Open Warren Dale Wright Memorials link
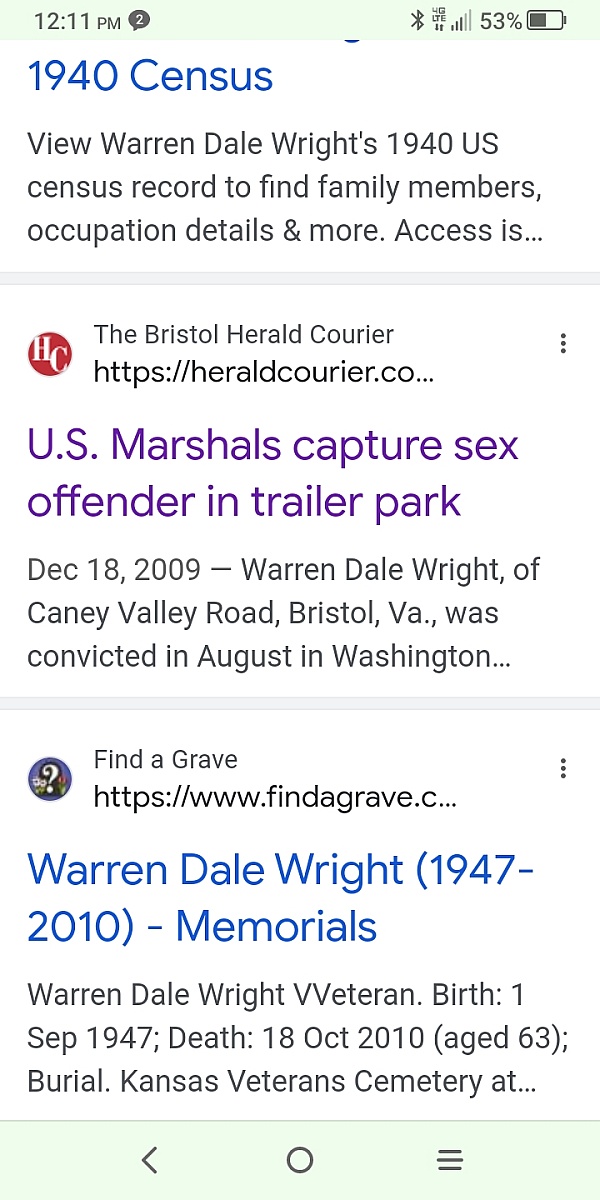Image resolution: width=600 pixels, height=1200 pixels. [x=280, y=898]
